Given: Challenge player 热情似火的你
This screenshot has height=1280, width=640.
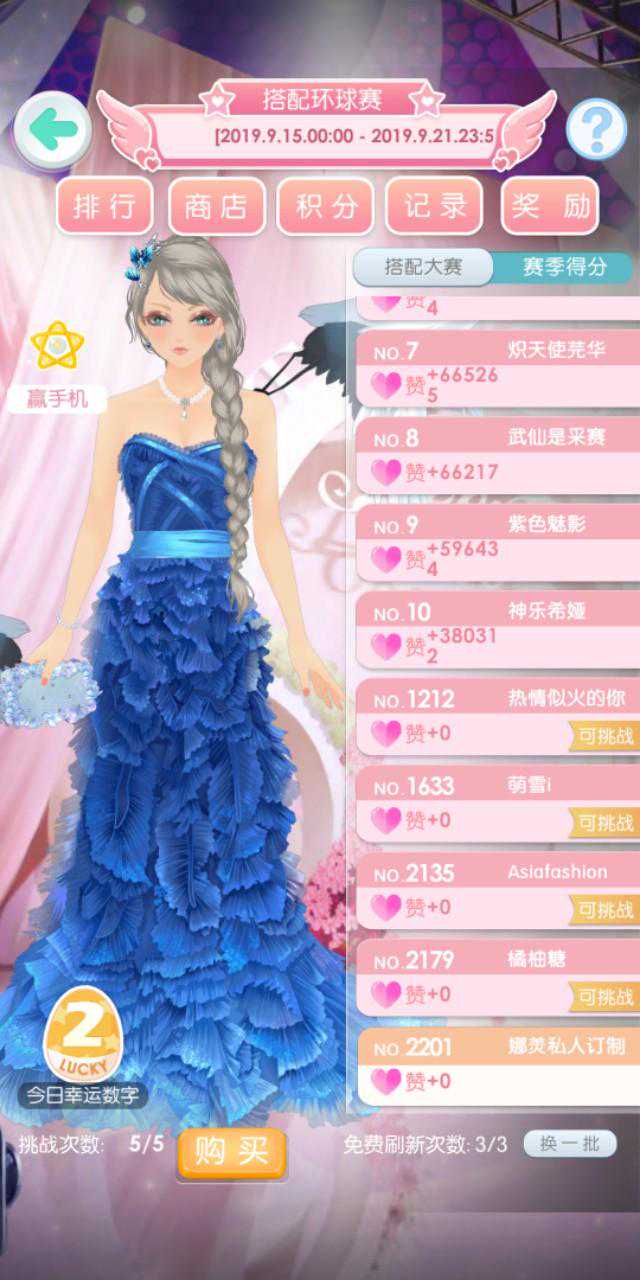Looking at the screenshot, I should 604,737.
